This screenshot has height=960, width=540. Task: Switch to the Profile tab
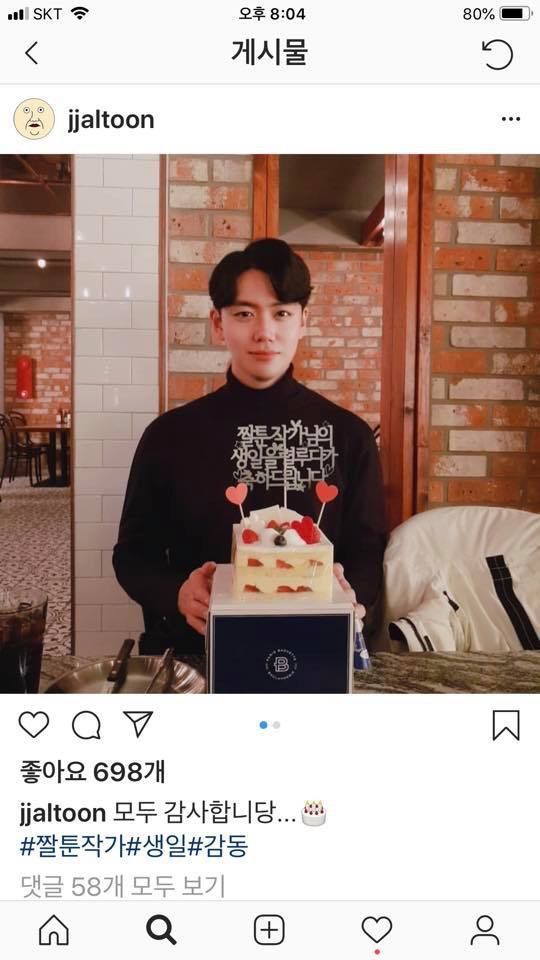485,931
